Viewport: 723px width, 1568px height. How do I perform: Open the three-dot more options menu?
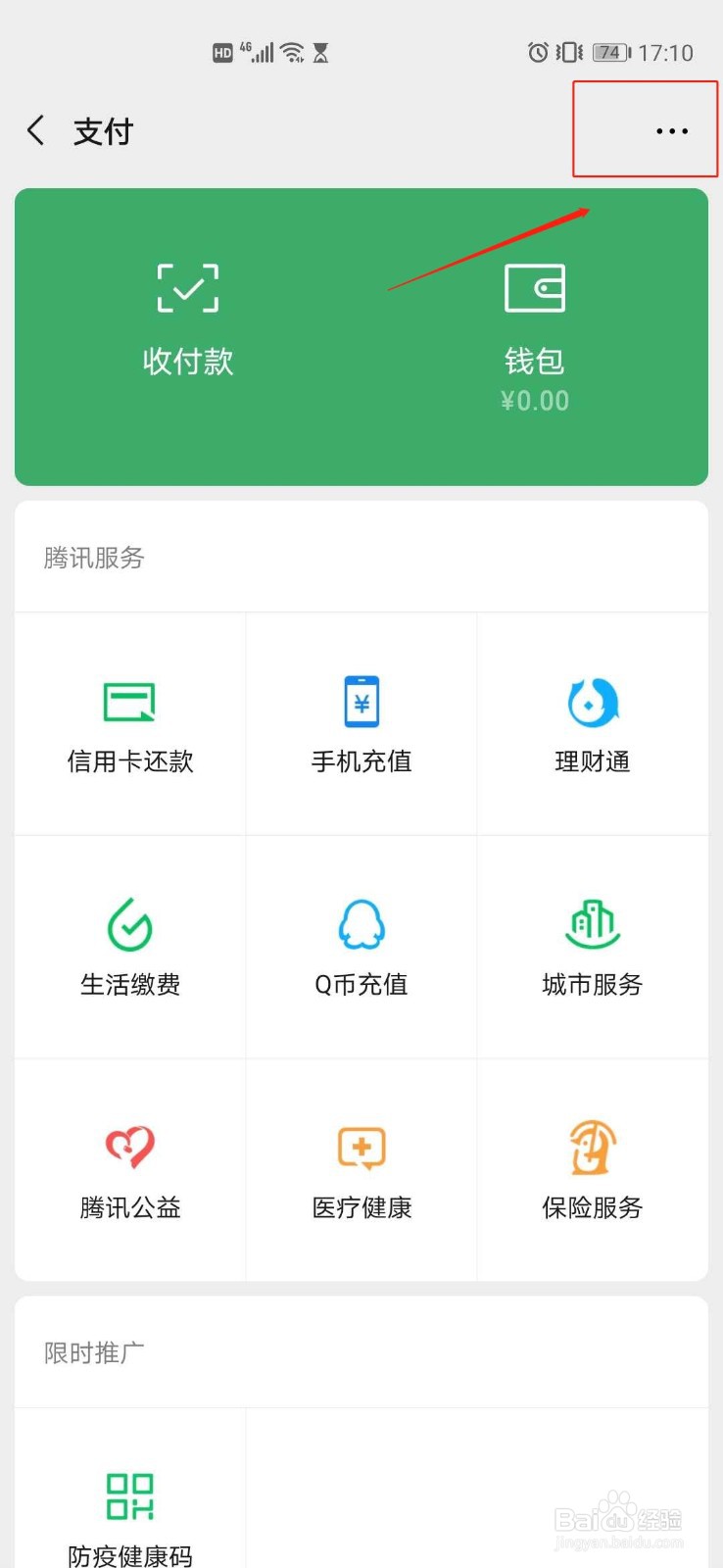[670, 130]
